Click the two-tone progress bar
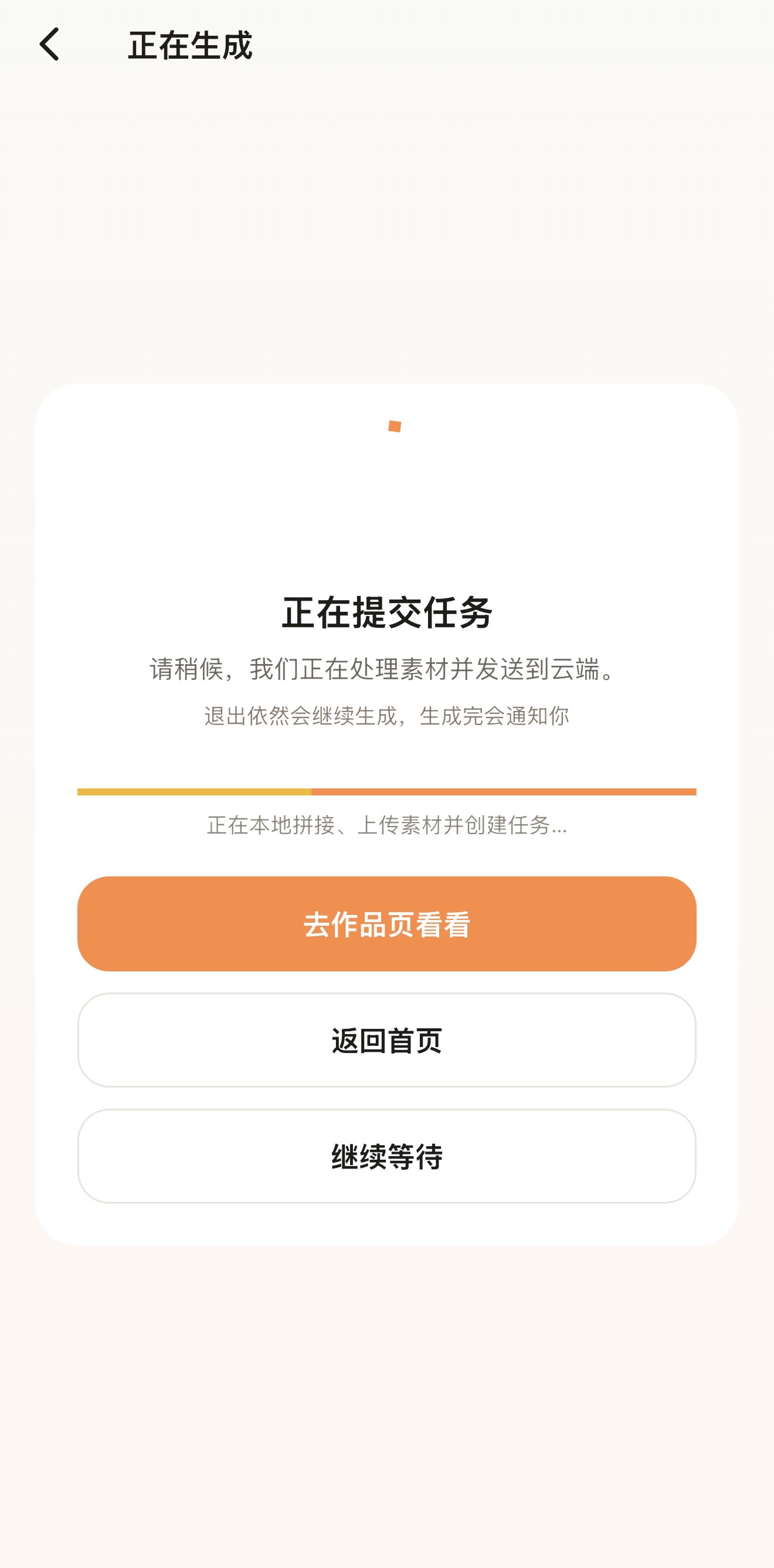774x1568 pixels. coord(387,790)
